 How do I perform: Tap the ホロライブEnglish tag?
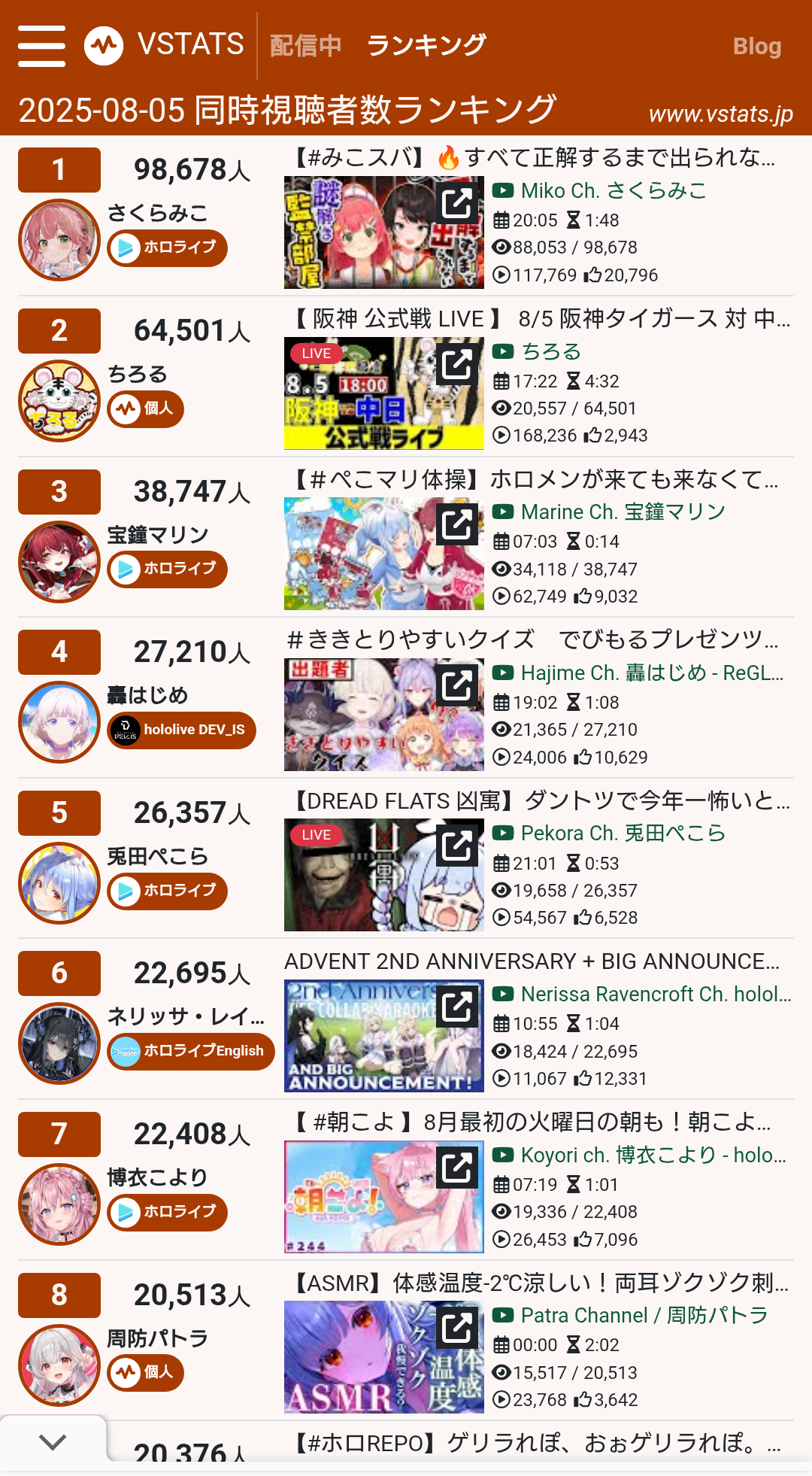[x=191, y=1051]
